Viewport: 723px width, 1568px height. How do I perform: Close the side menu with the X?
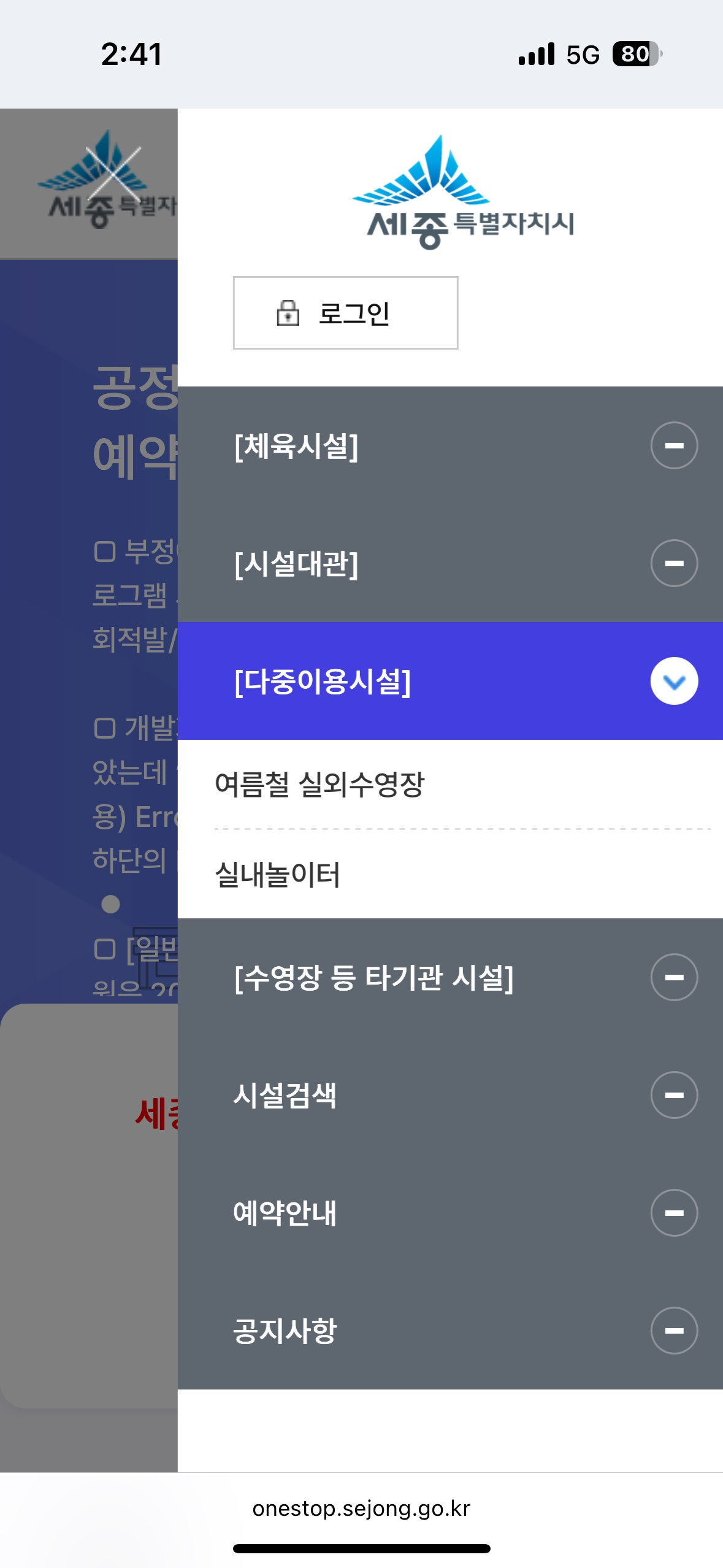(x=113, y=174)
